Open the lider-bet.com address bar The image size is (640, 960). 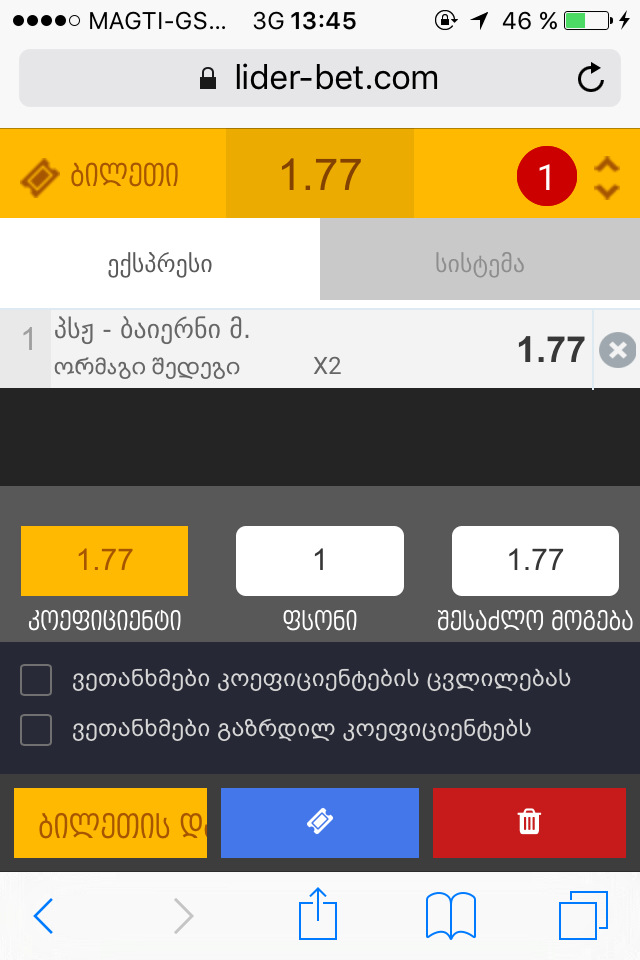tap(320, 78)
